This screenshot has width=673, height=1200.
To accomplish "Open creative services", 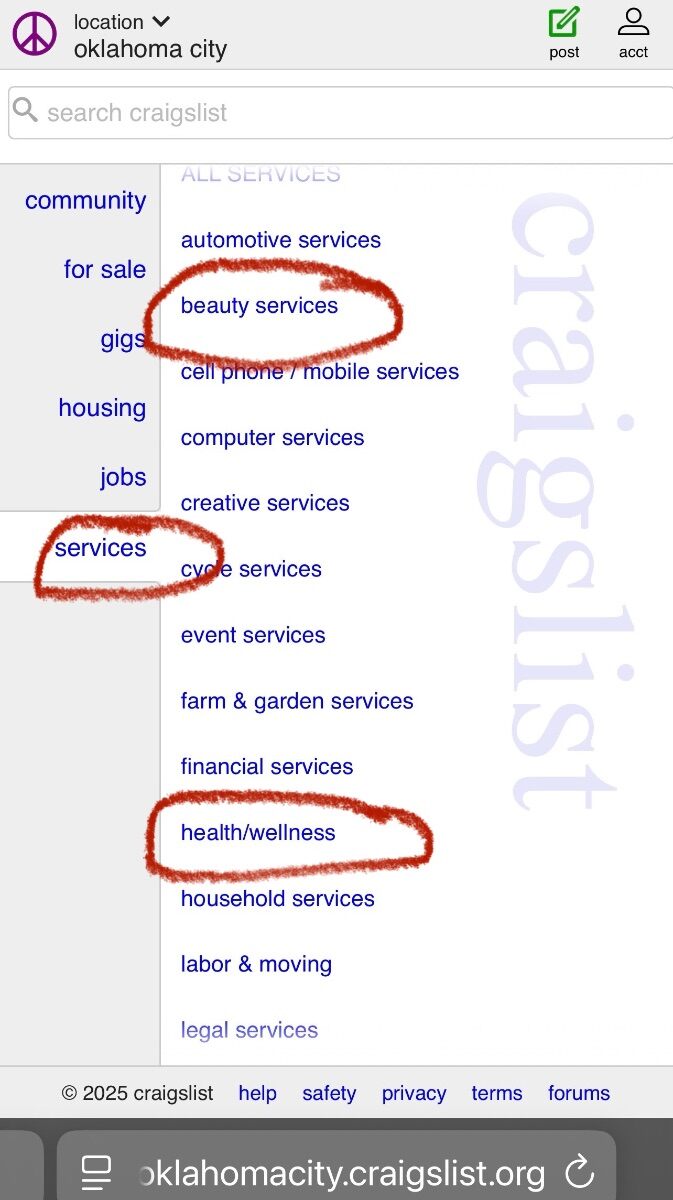I will pyautogui.click(x=265, y=503).
